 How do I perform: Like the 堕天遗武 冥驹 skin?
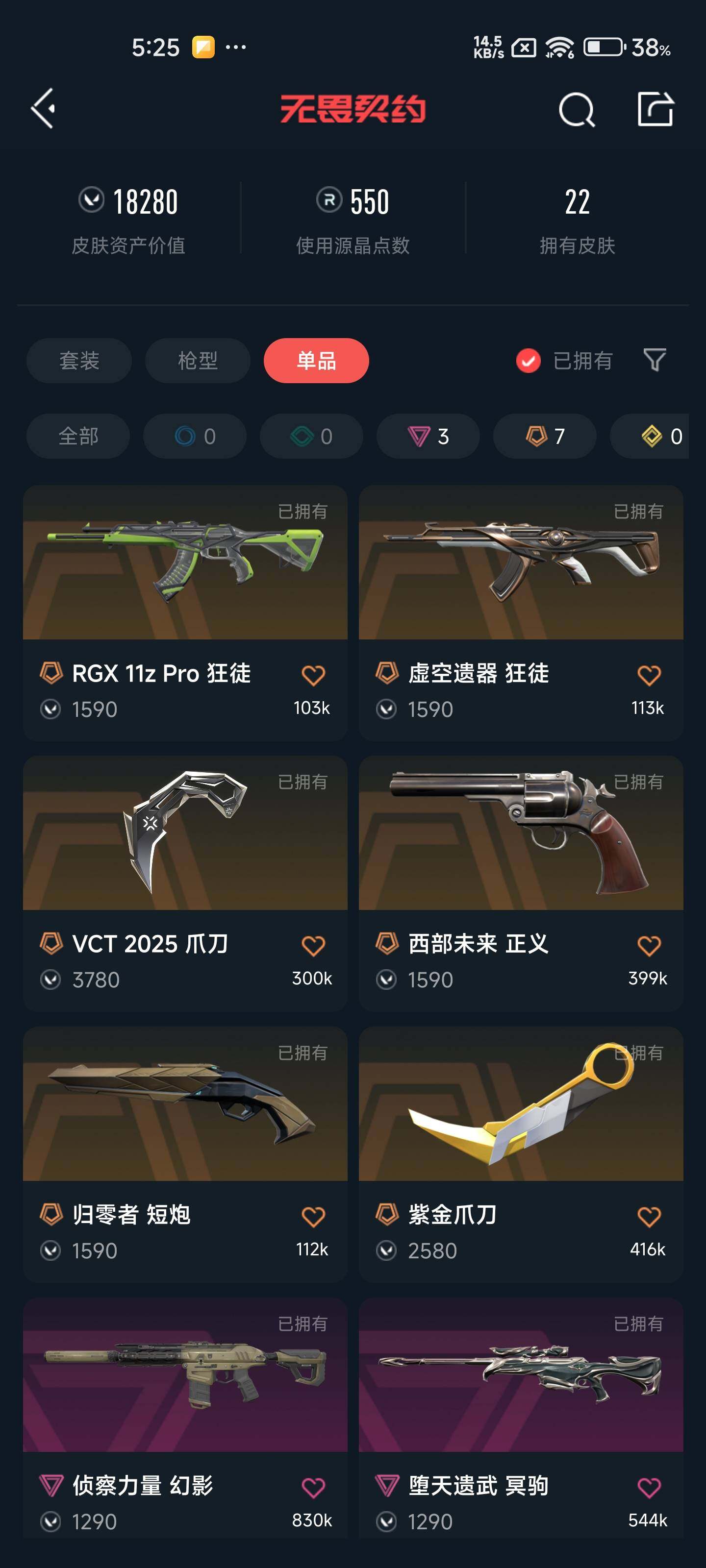[x=648, y=1487]
